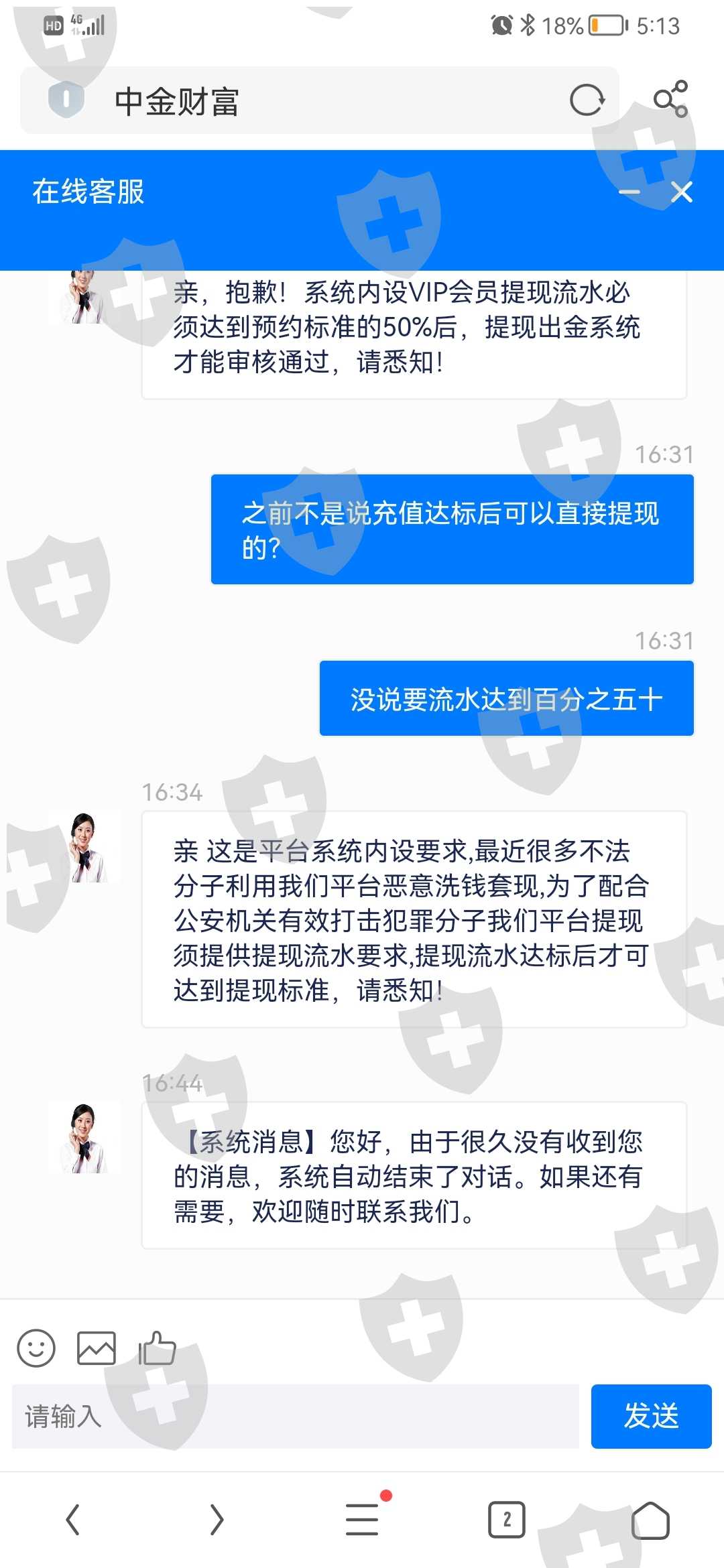724x1568 pixels.
Task: Share this page via the share icon
Action: click(x=670, y=99)
